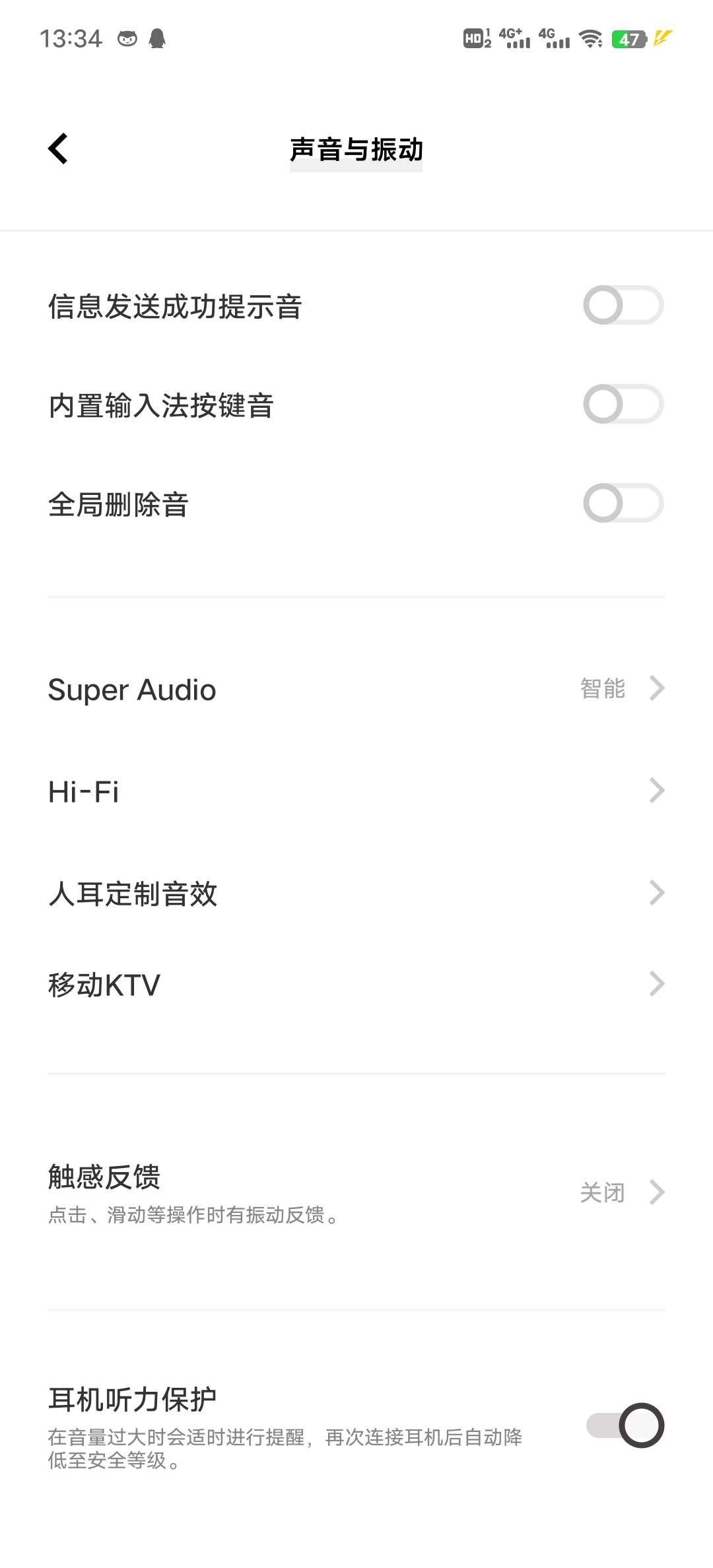
Task: Open 移动KTV option
Action: click(x=356, y=985)
